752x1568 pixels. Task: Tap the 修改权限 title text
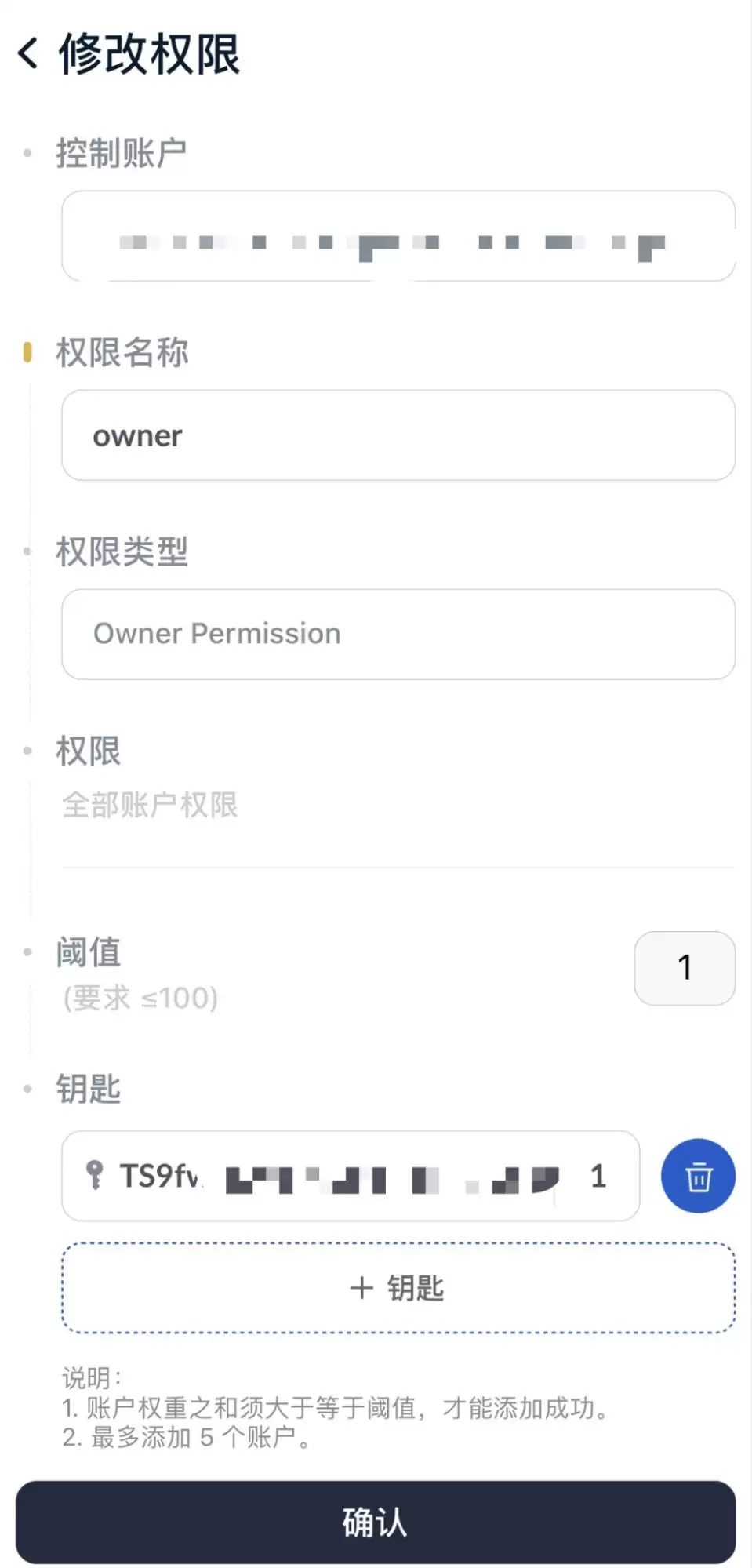click(149, 54)
